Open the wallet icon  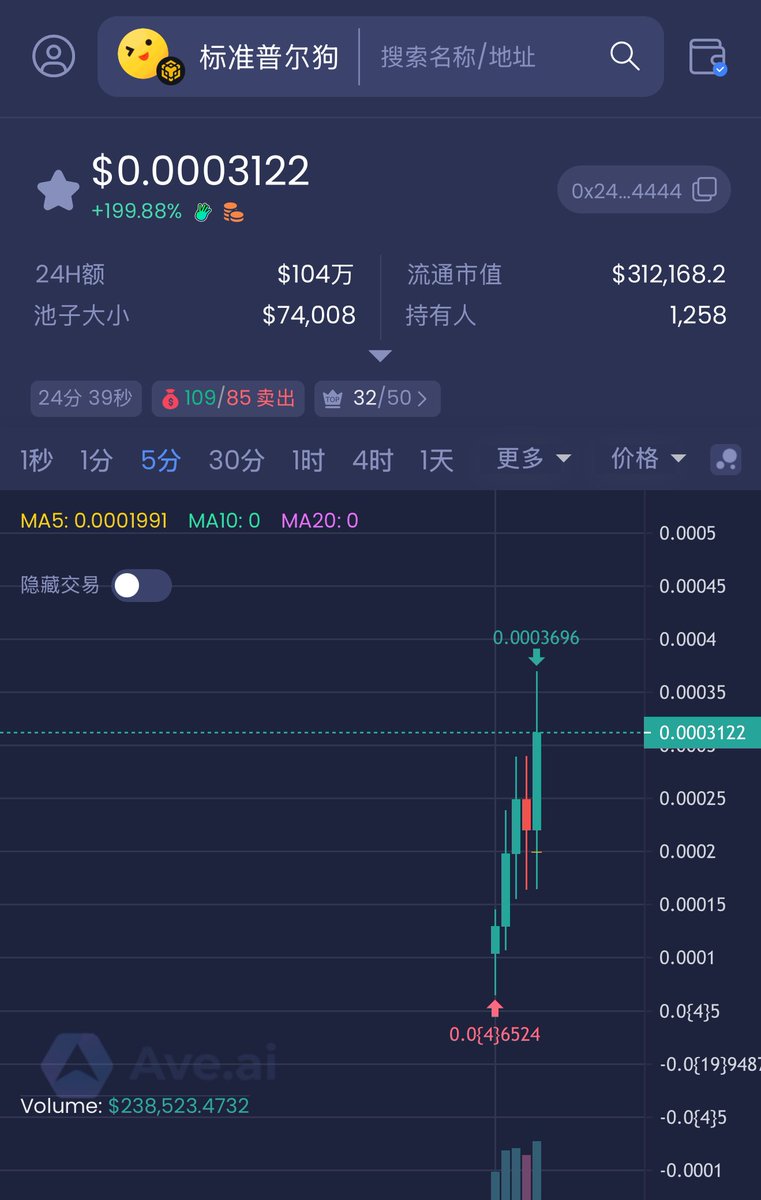[x=708, y=56]
